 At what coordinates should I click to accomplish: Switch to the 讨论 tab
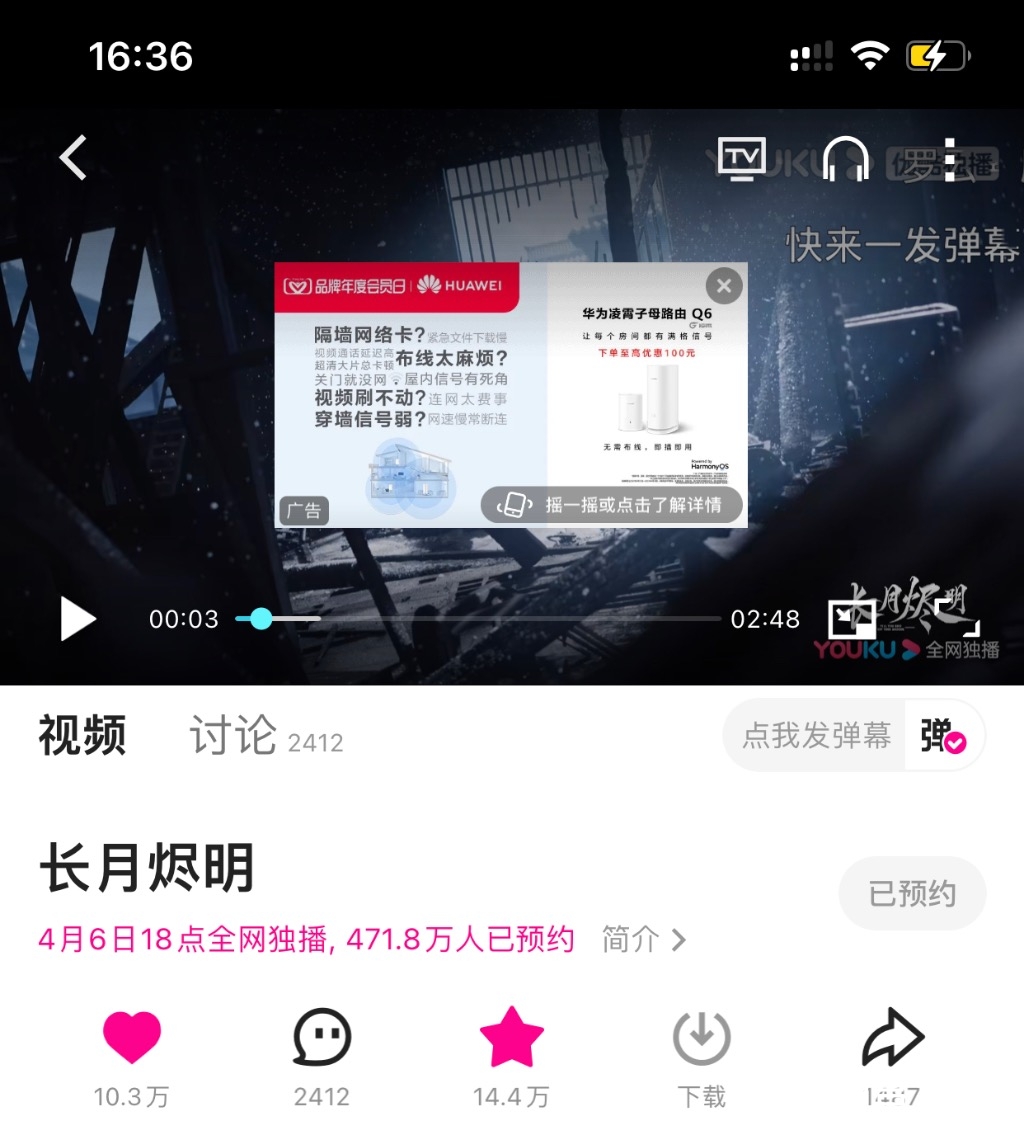tap(233, 736)
